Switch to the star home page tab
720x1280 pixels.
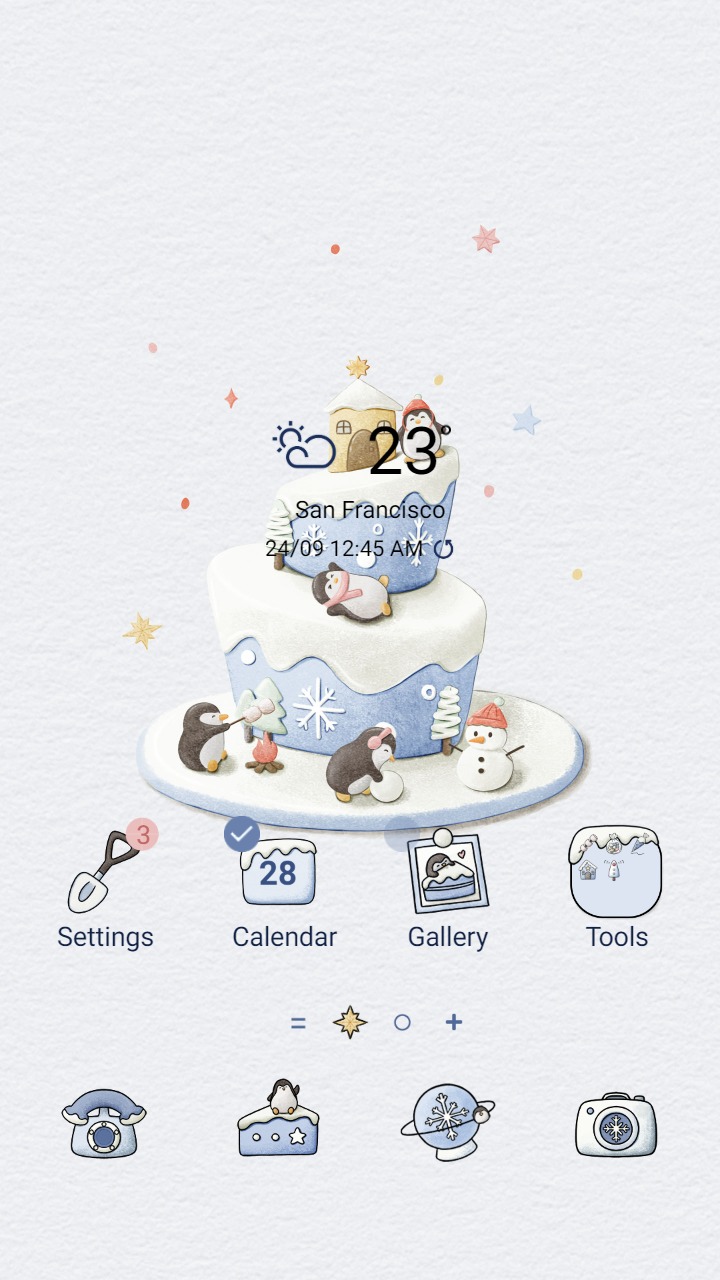351,1021
